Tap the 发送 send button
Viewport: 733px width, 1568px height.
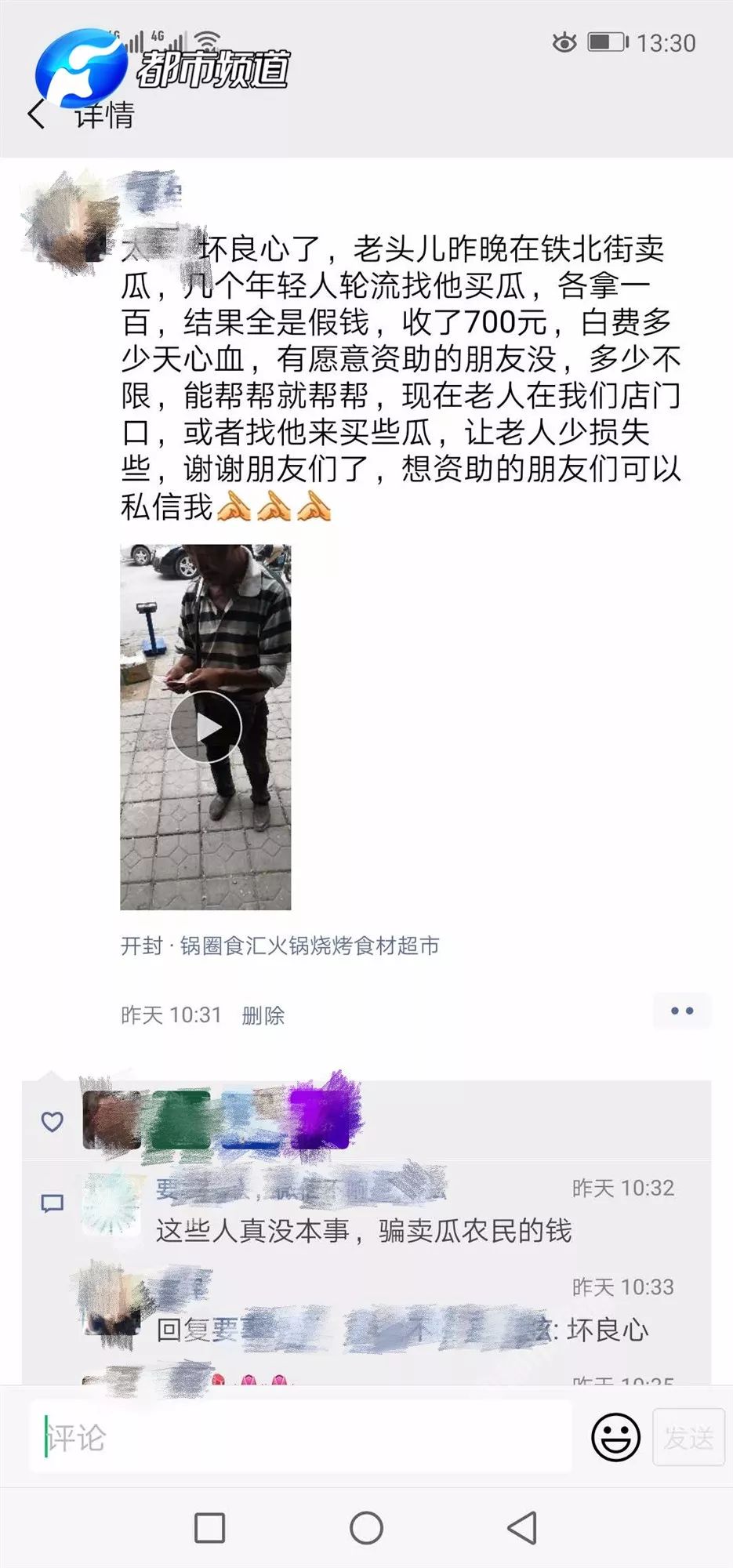tap(688, 1437)
